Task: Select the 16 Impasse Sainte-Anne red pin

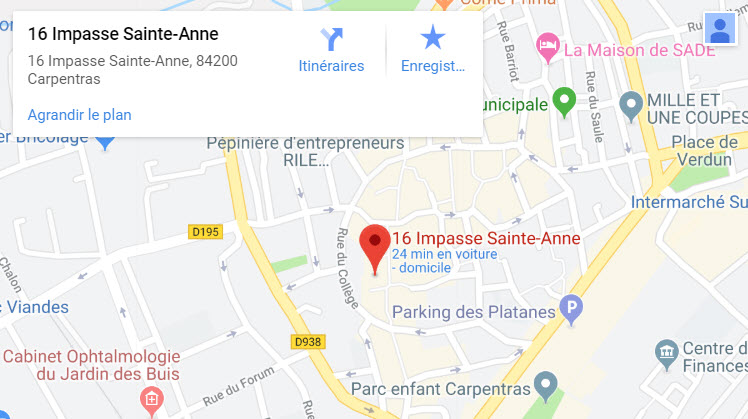Action: coord(375,247)
